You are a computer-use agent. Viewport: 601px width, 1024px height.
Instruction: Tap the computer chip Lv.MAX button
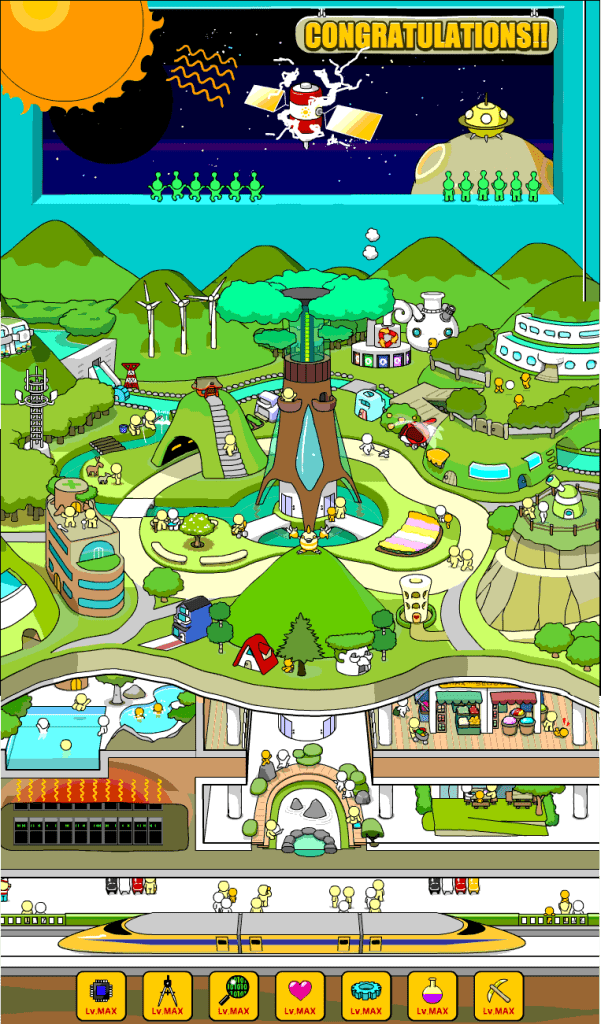(102, 995)
